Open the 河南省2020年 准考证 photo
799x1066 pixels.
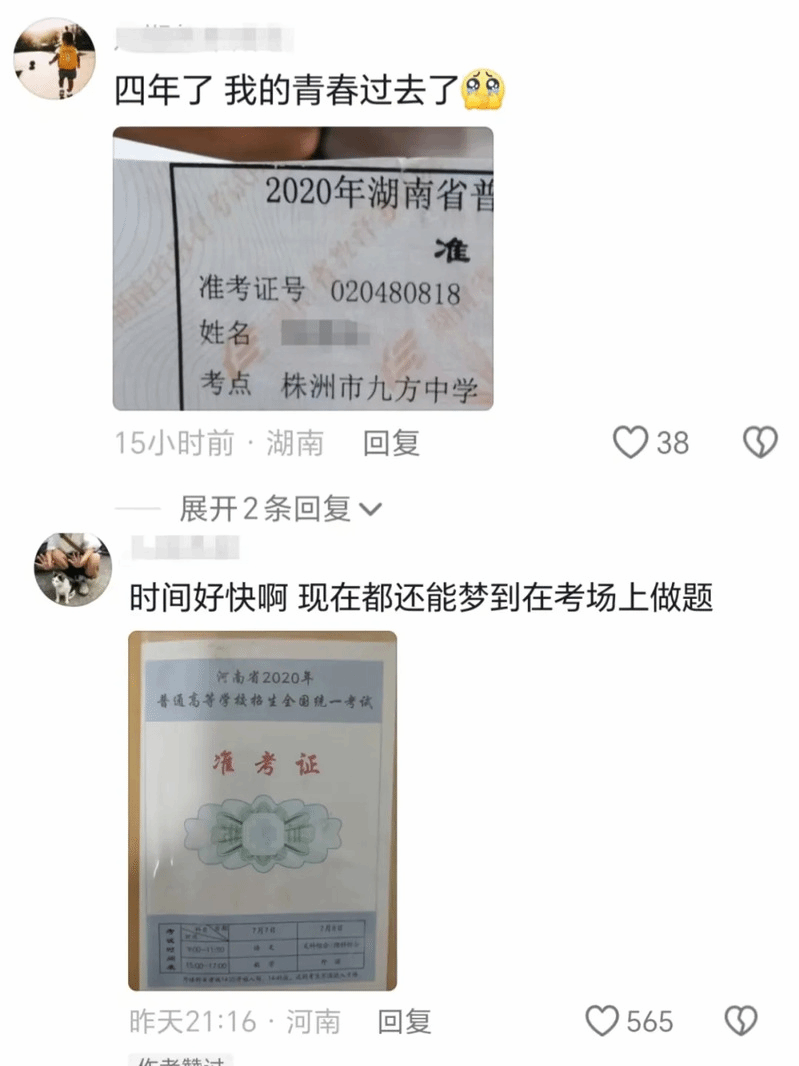pyautogui.click(x=262, y=810)
